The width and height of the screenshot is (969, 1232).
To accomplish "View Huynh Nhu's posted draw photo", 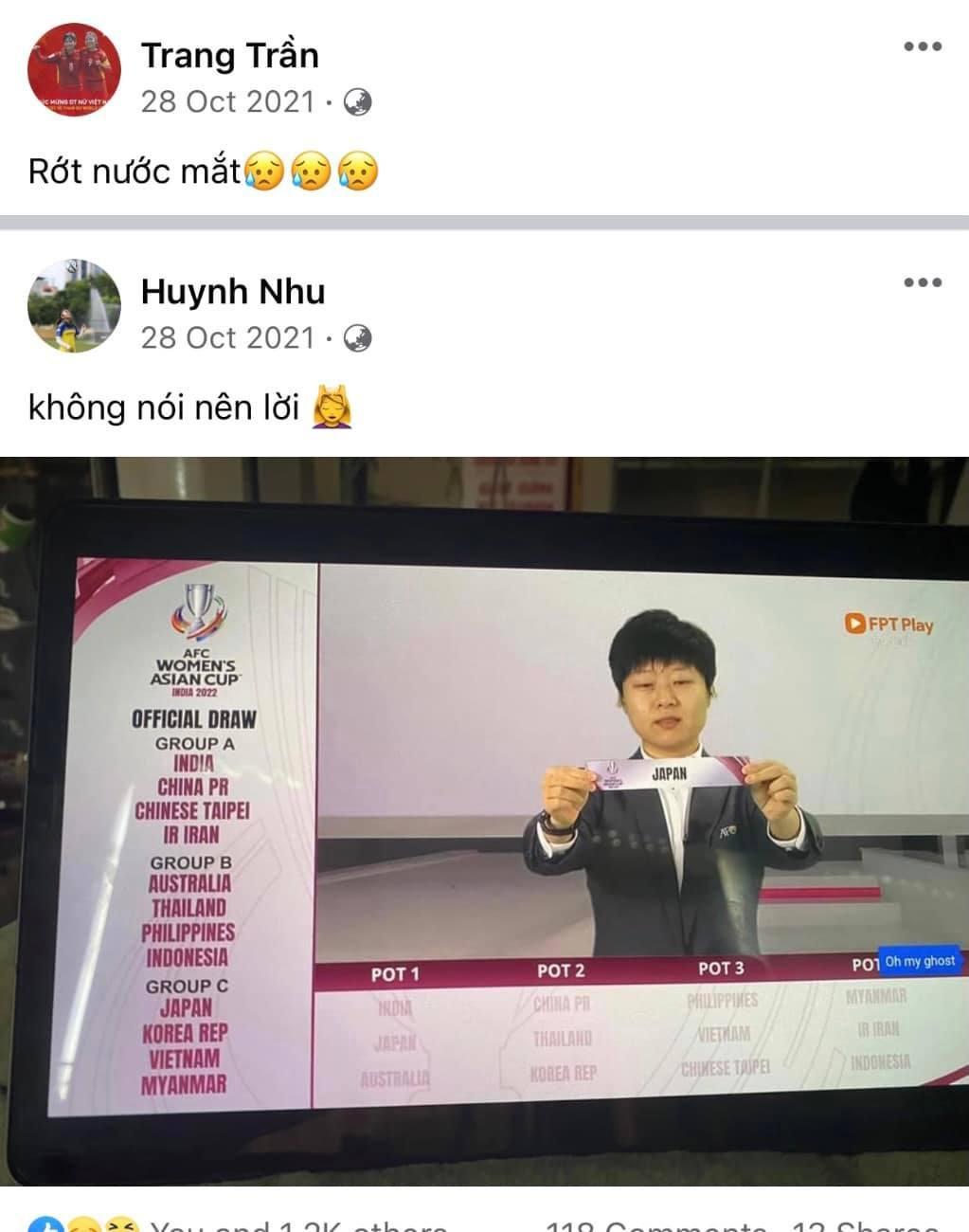I will [x=484, y=820].
